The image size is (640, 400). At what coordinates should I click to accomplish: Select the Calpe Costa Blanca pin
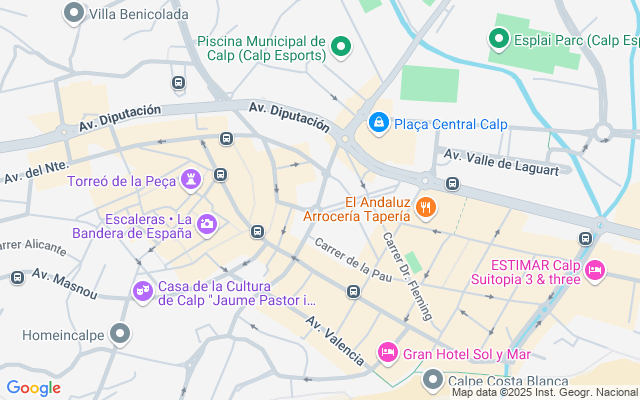click(433, 379)
